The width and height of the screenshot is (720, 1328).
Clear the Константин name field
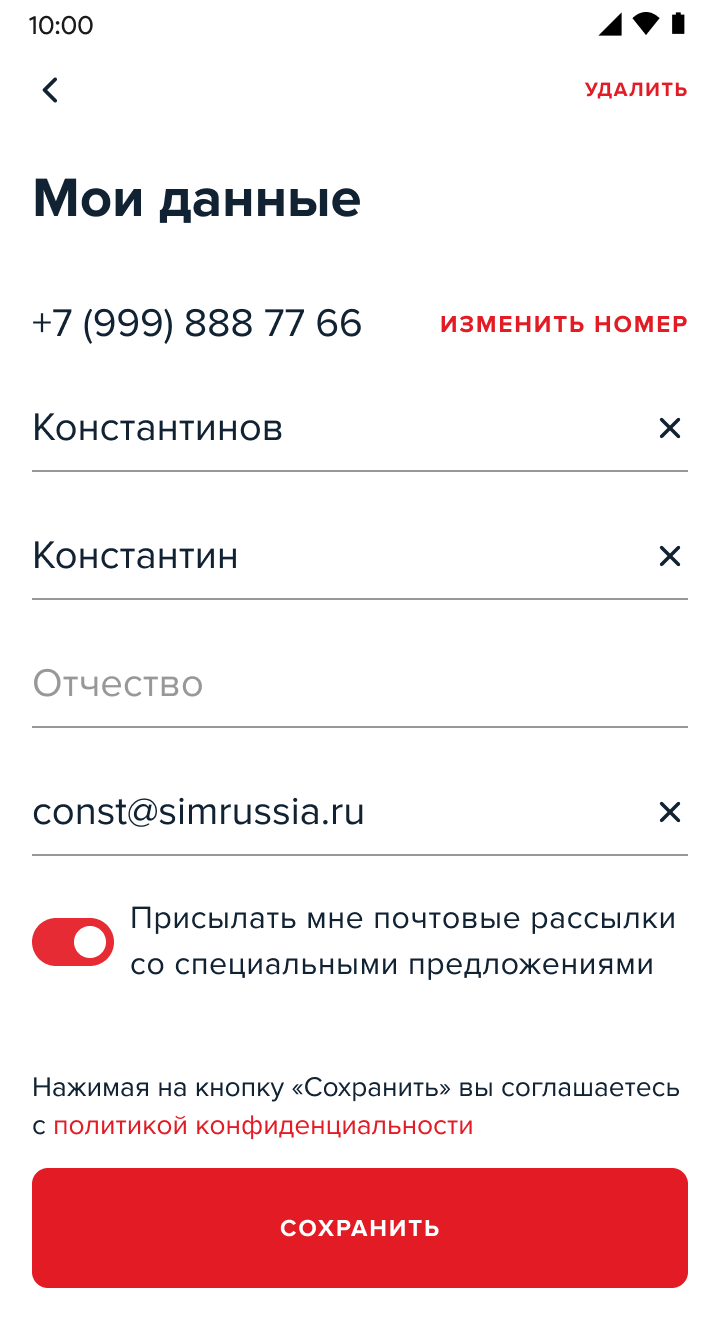click(669, 556)
